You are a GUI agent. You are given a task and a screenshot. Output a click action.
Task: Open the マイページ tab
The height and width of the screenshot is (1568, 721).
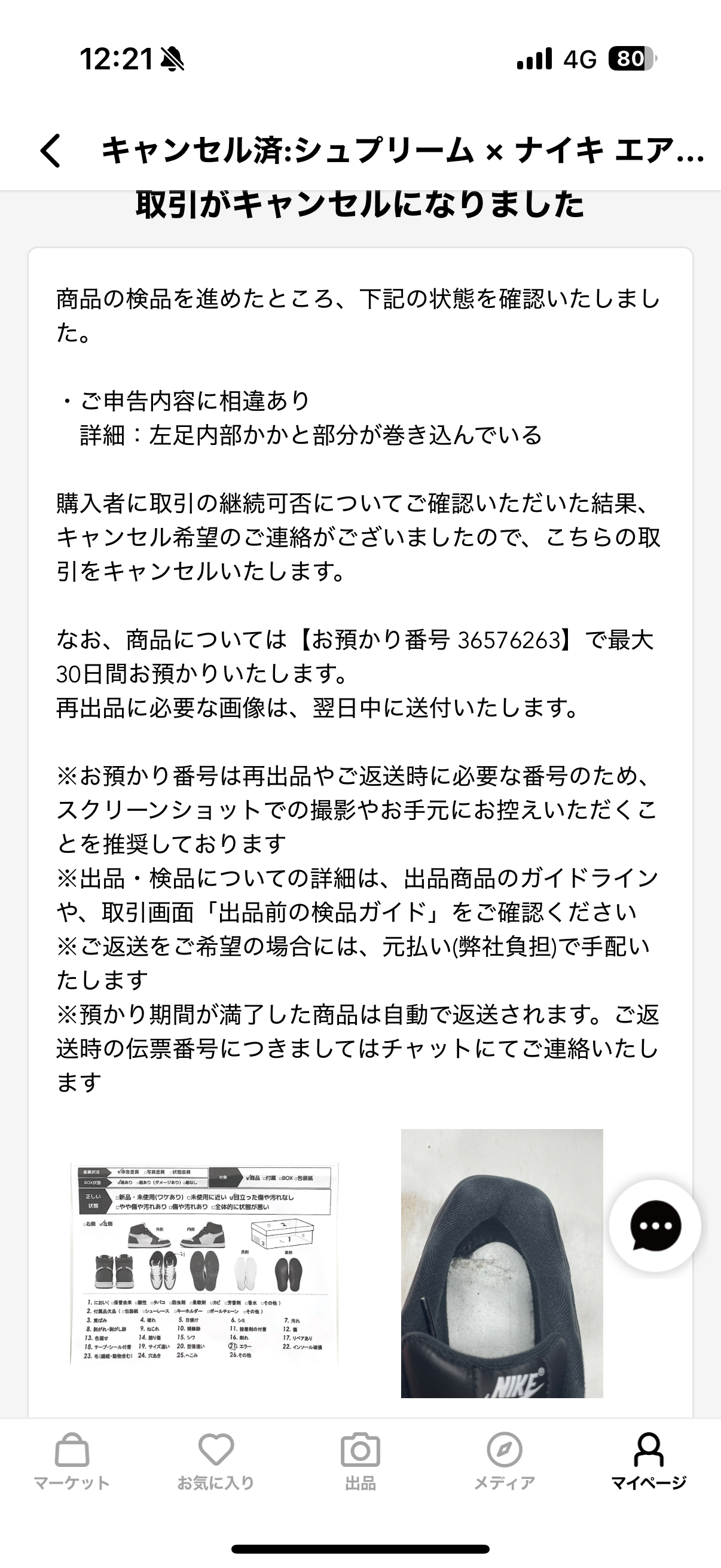click(x=649, y=1461)
